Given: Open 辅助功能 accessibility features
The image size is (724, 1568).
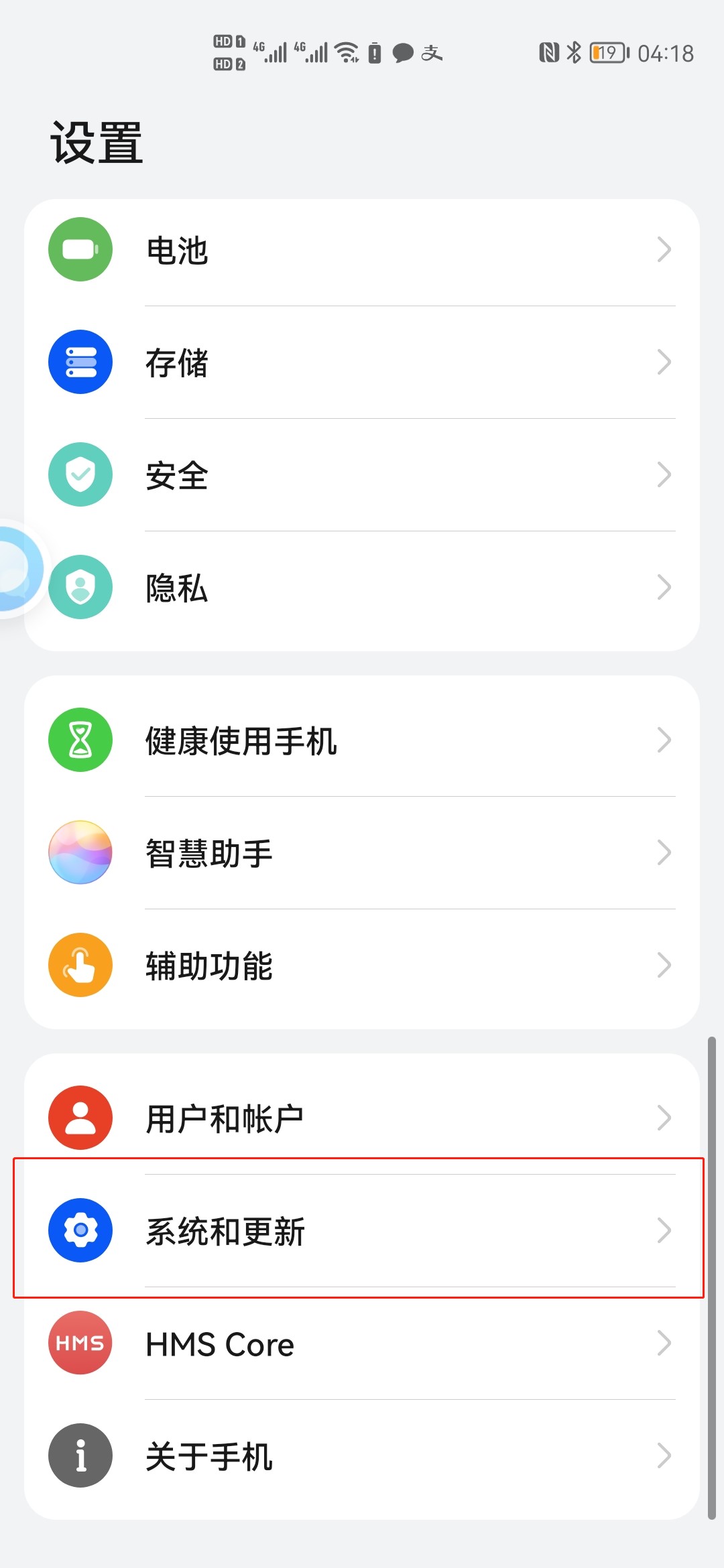Looking at the screenshot, I should 362,966.
